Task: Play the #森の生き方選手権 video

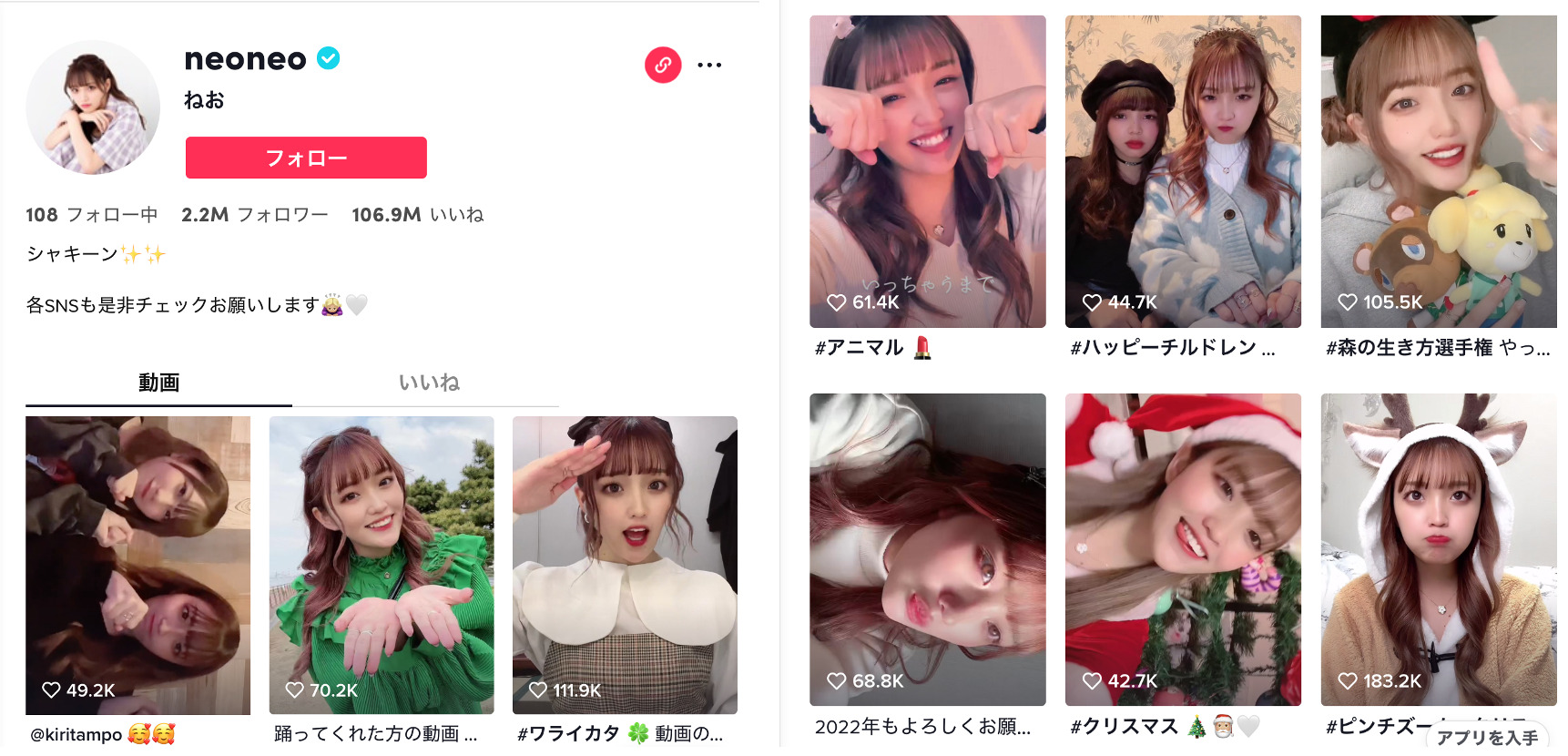Action: coord(1438,171)
